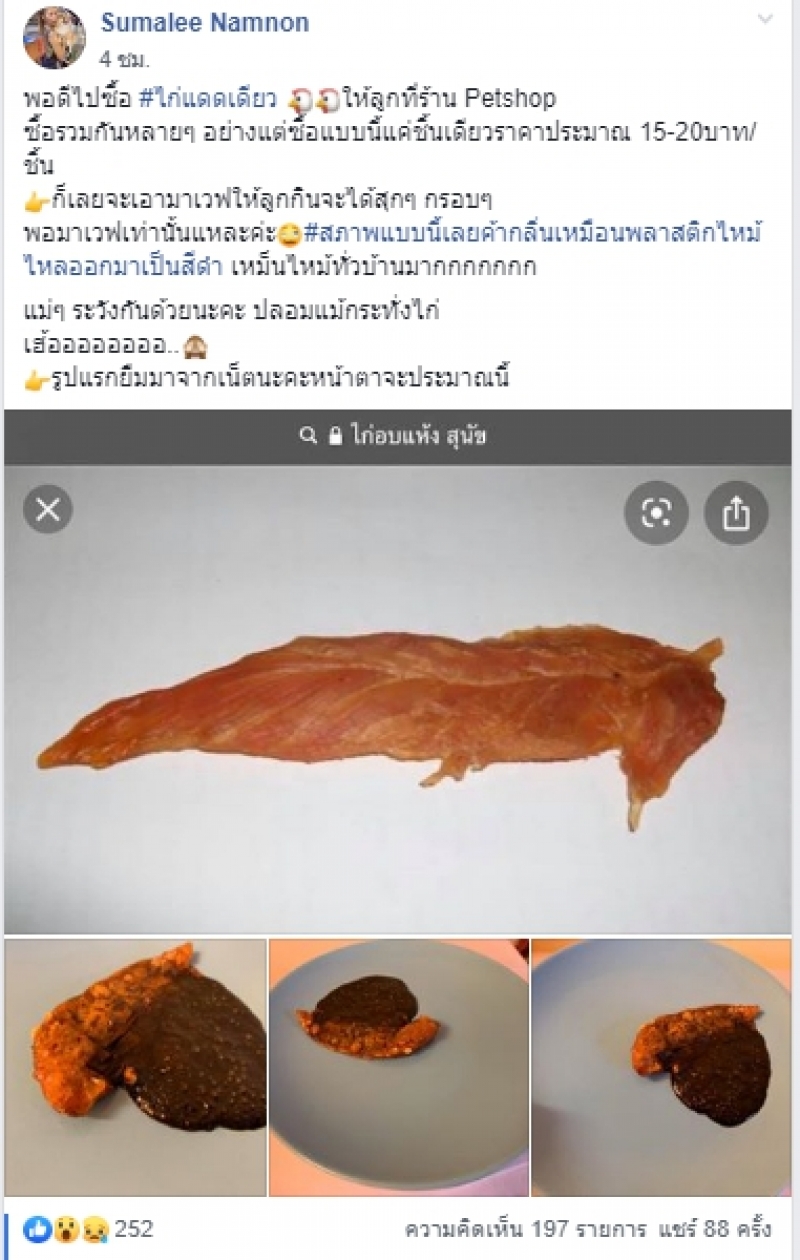Open the close-up burnt chicken photo without plate
This screenshot has height=1260, width=800.
[136, 1067]
